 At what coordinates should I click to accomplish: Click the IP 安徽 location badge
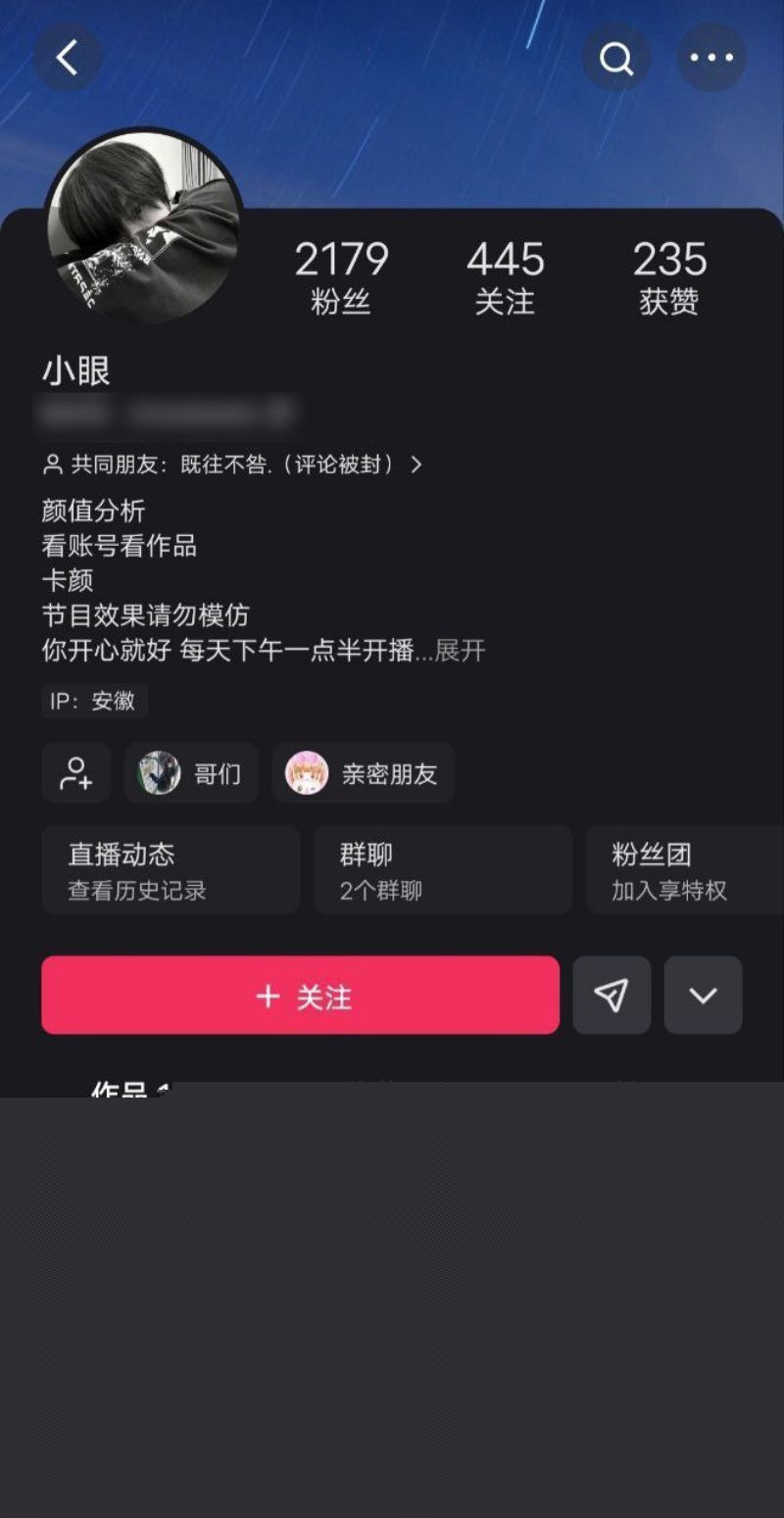click(x=94, y=701)
